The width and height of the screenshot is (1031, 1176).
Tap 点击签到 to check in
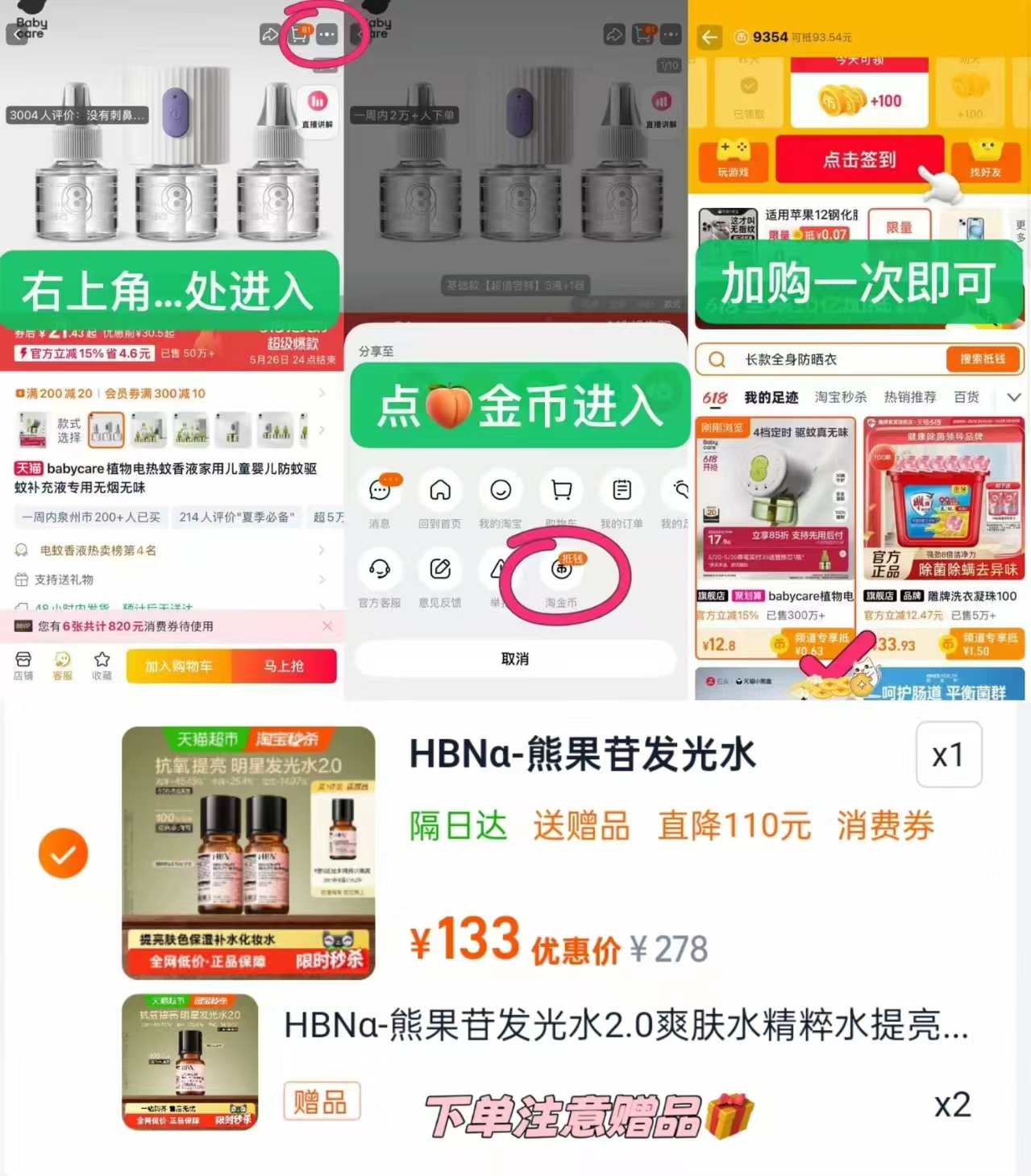click(x=859, y=159)
